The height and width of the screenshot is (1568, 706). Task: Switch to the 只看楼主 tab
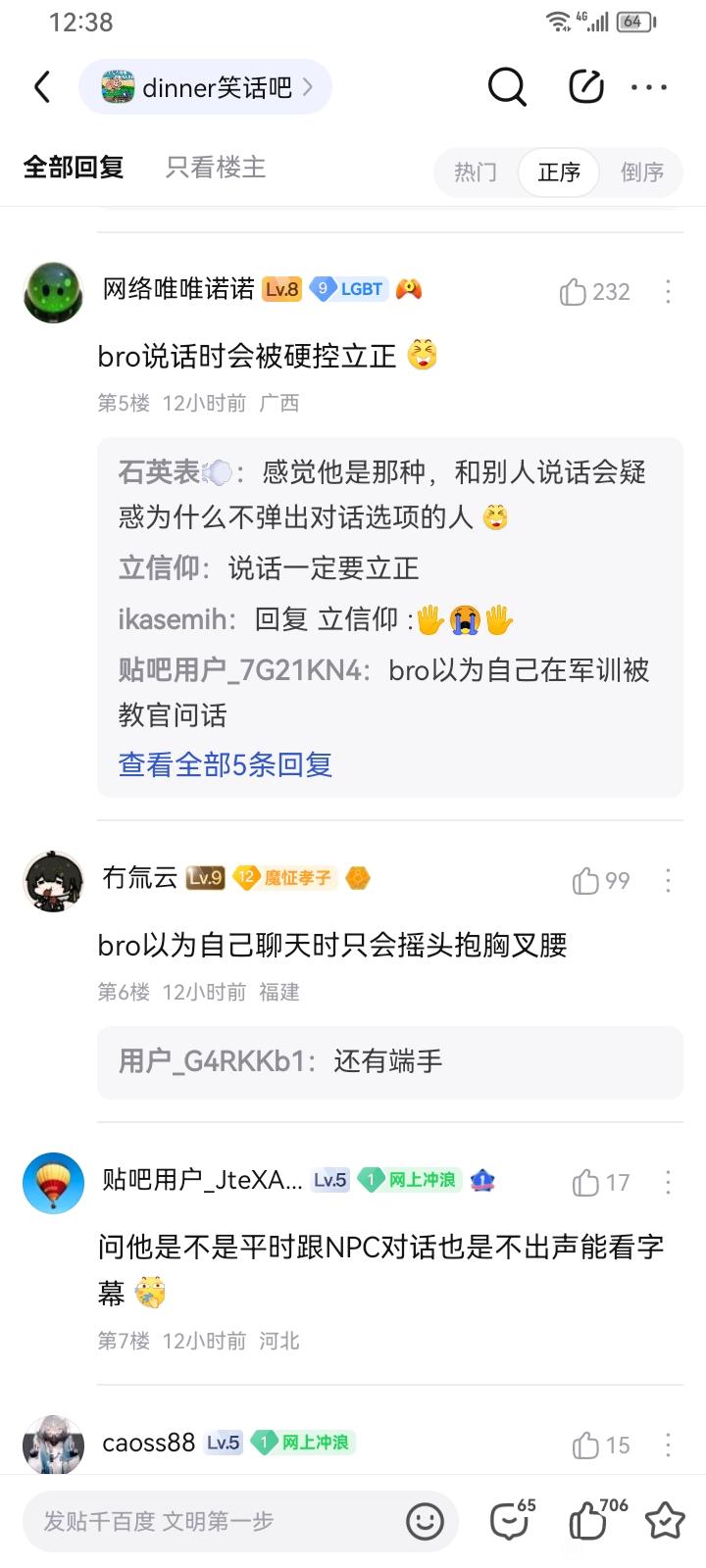tap(216, 168)
